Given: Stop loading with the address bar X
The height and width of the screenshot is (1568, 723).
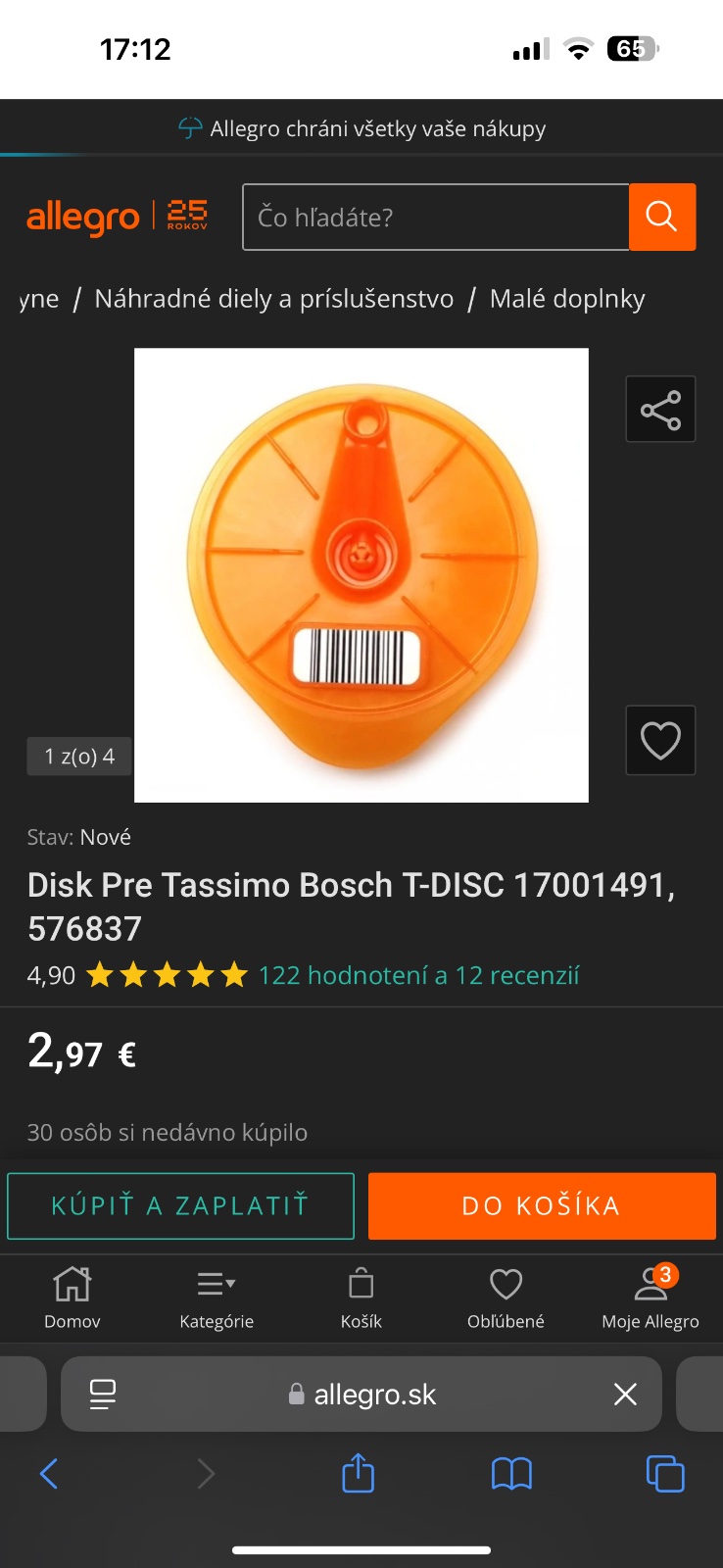Looking at the screenshot, I should tap(625, 1394).
